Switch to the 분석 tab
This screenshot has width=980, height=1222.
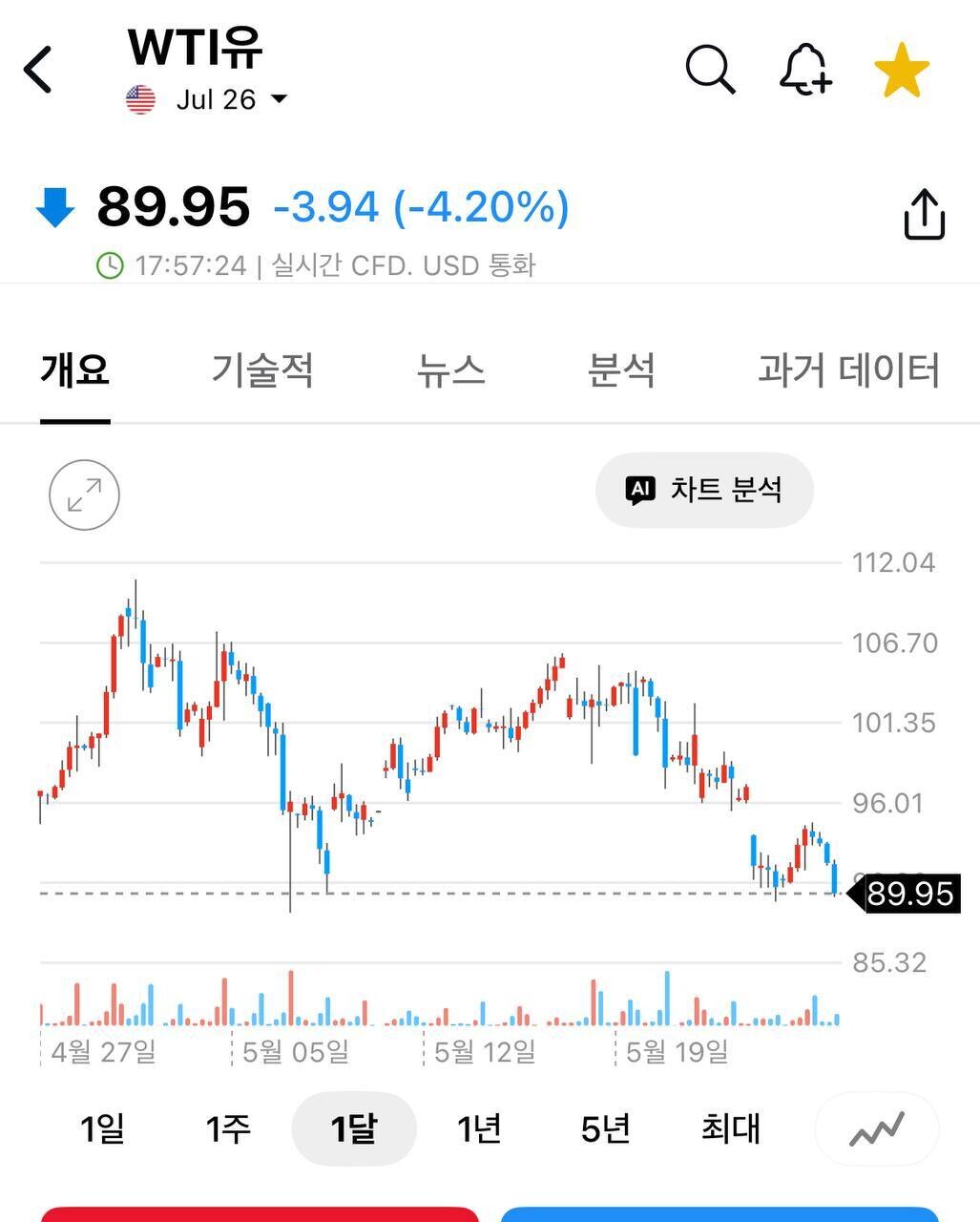[x=621, y=370]
